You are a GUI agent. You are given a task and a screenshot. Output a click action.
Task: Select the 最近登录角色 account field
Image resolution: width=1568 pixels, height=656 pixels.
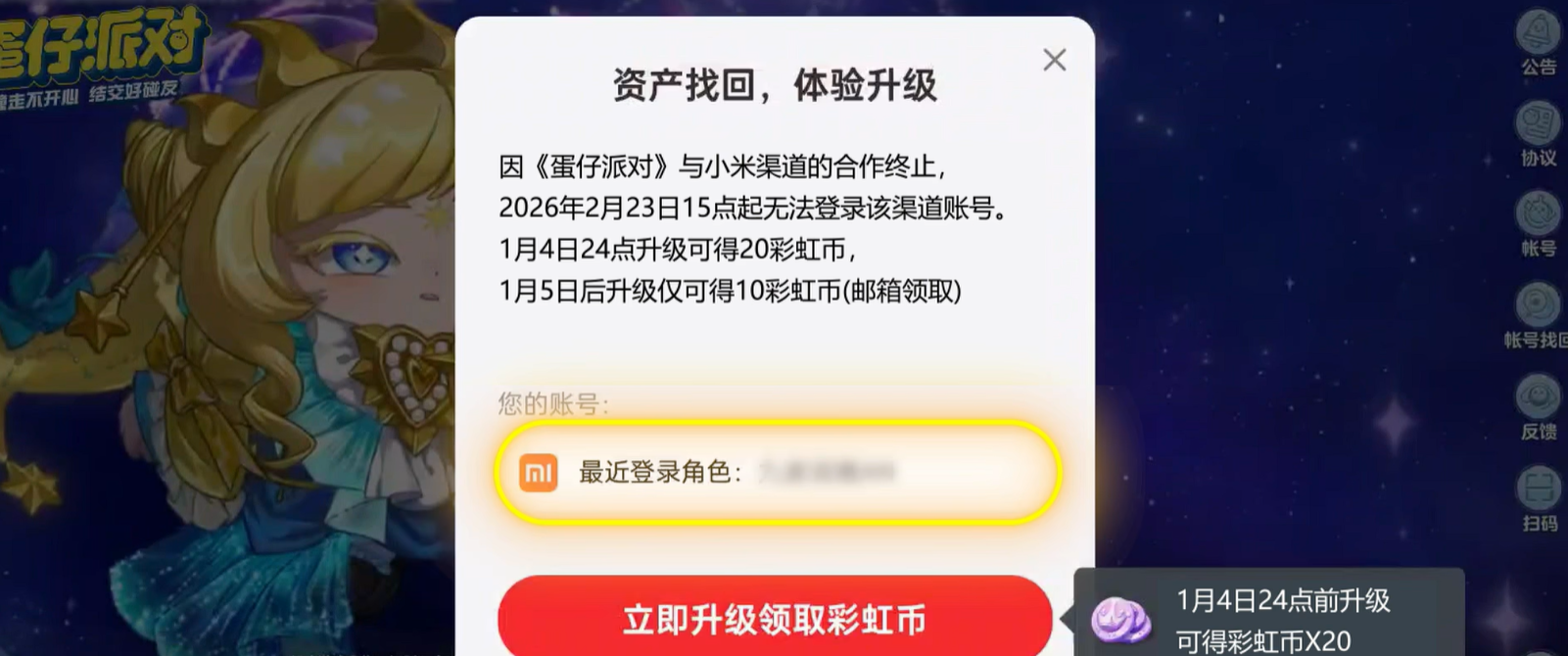777,473
